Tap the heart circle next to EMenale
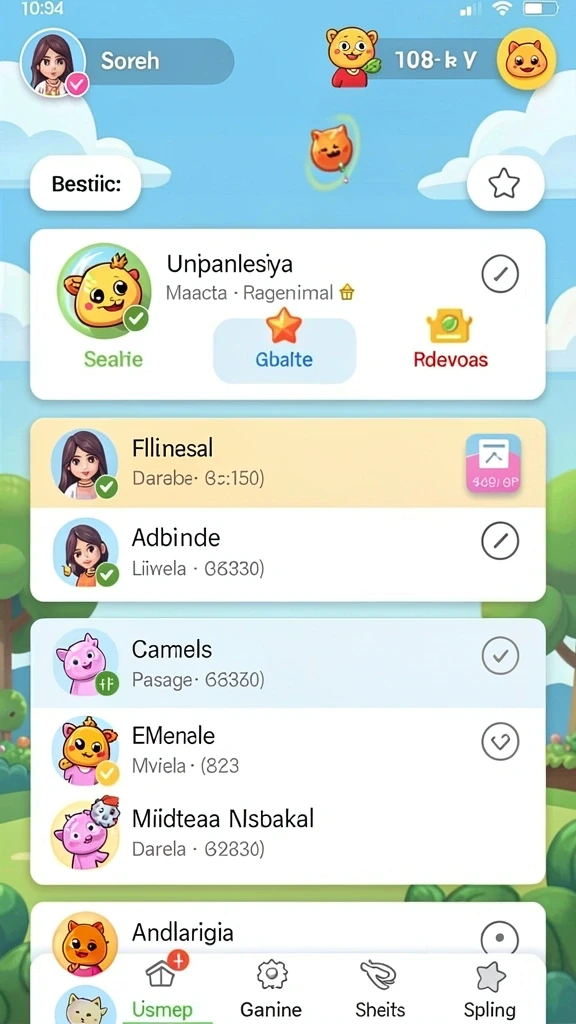The image size is (576, 1024). point(500,741)
